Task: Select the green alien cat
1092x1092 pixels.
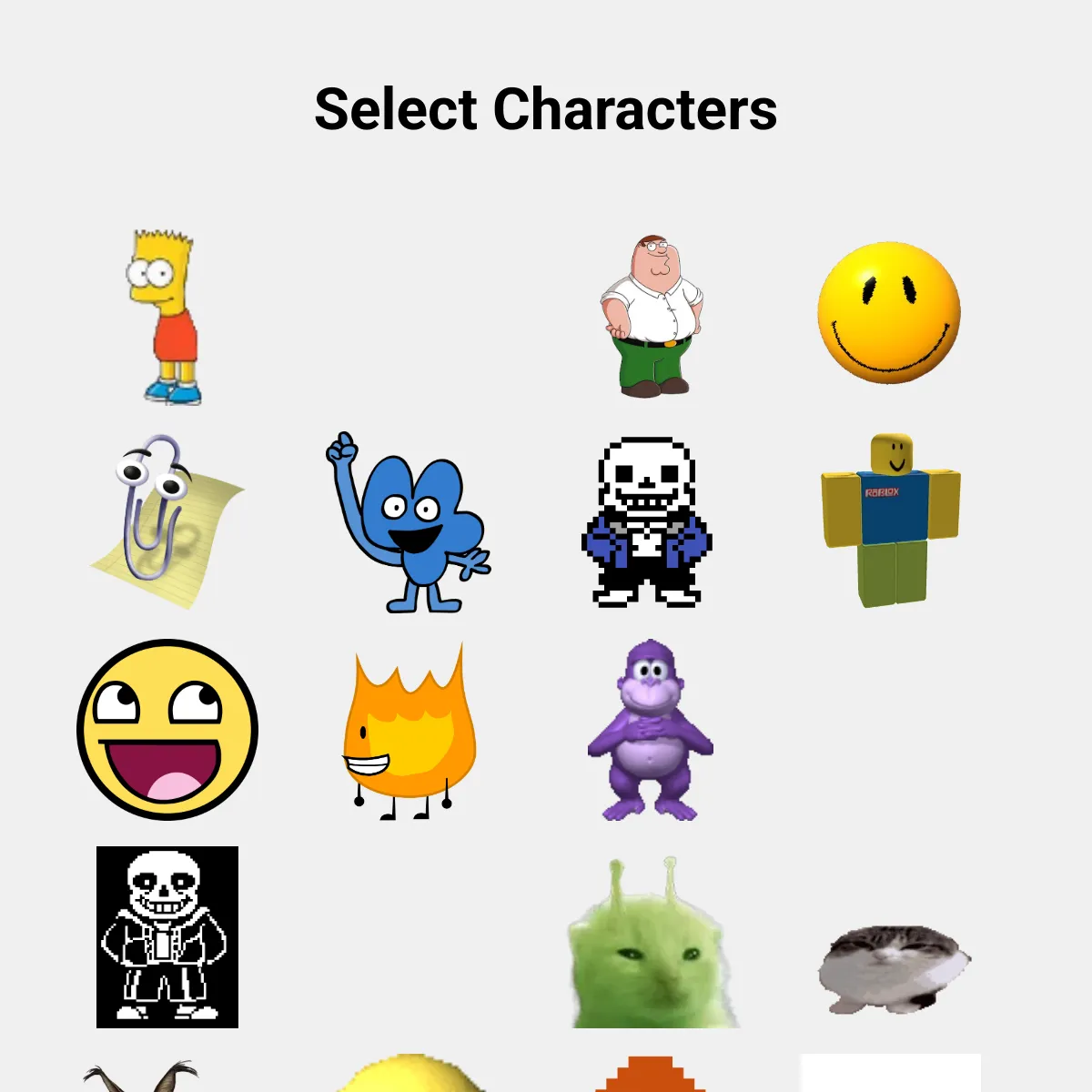Action: tap(652, 946)
